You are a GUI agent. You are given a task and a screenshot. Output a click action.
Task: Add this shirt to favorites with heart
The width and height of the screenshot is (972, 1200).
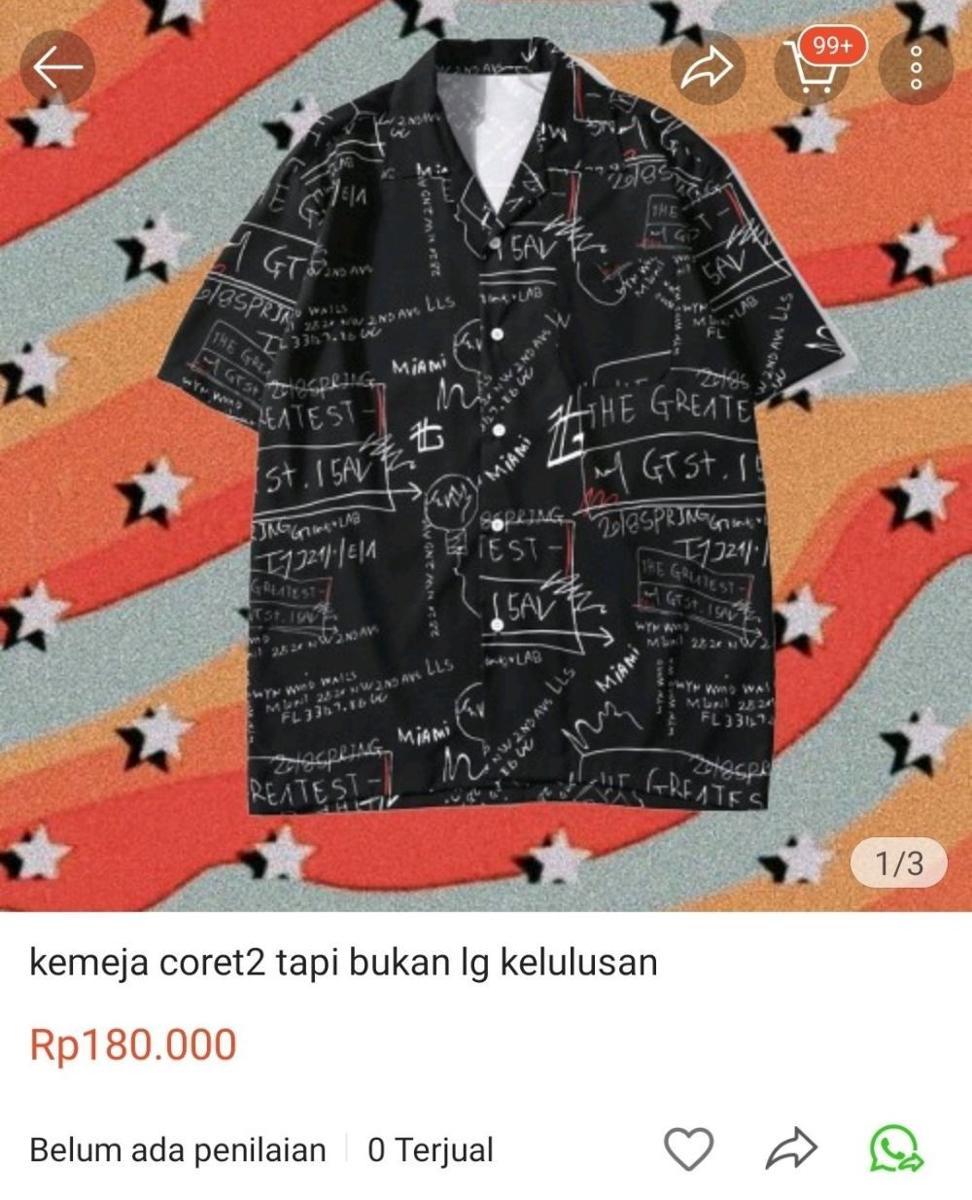(x=689, y=1150)
